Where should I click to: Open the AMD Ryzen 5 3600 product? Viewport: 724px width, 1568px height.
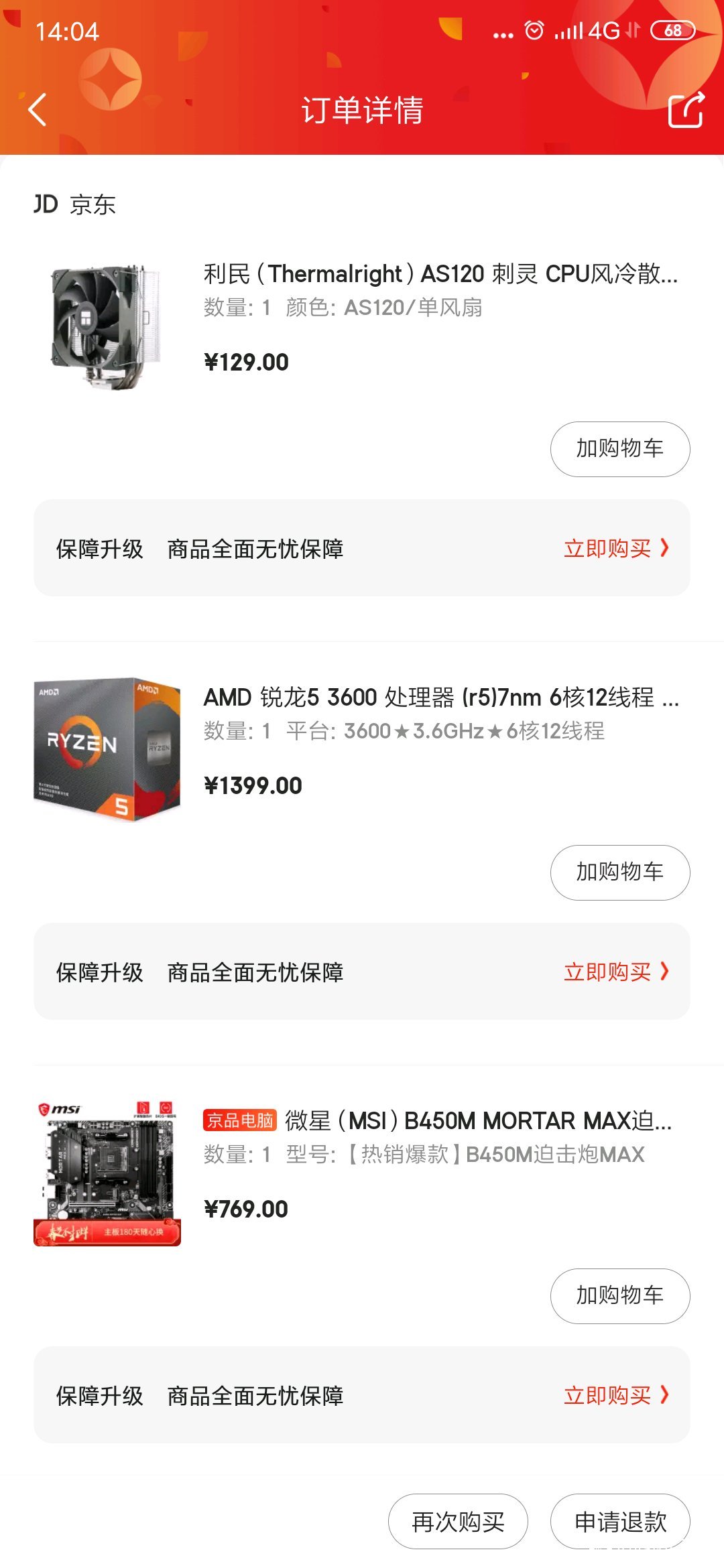click(x=441, y=697)
